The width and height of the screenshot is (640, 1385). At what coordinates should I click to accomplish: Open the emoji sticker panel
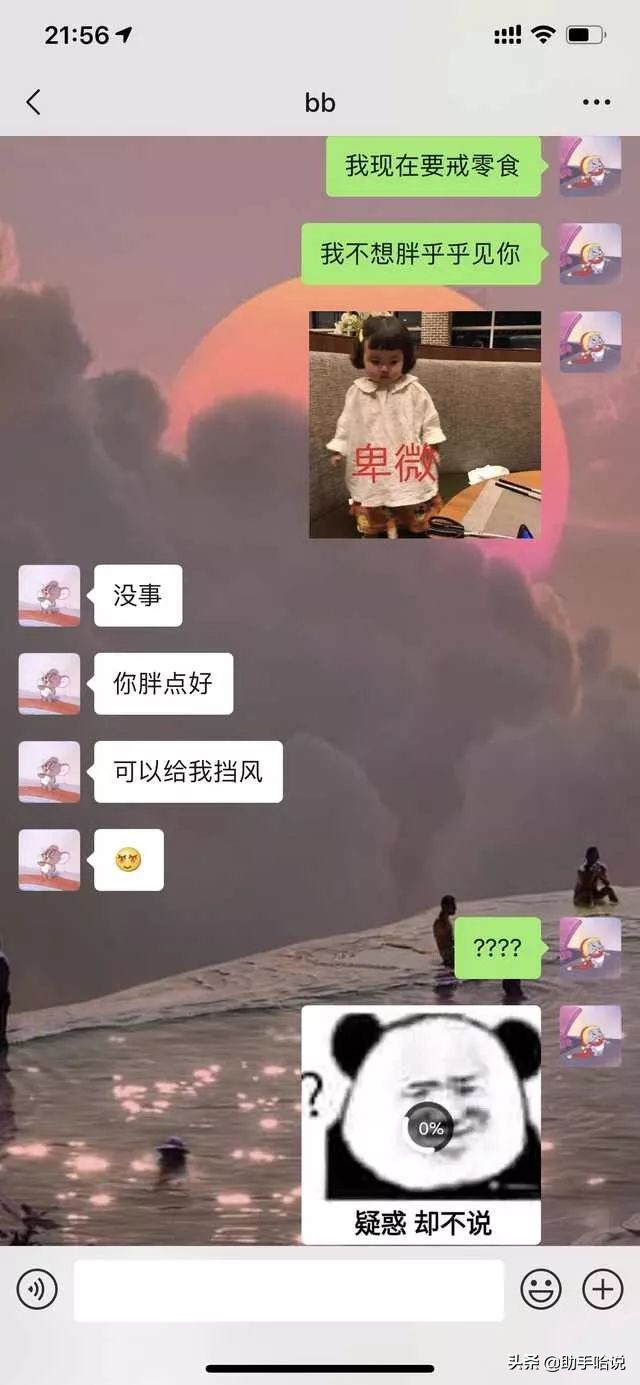[x=541, y=1290]
